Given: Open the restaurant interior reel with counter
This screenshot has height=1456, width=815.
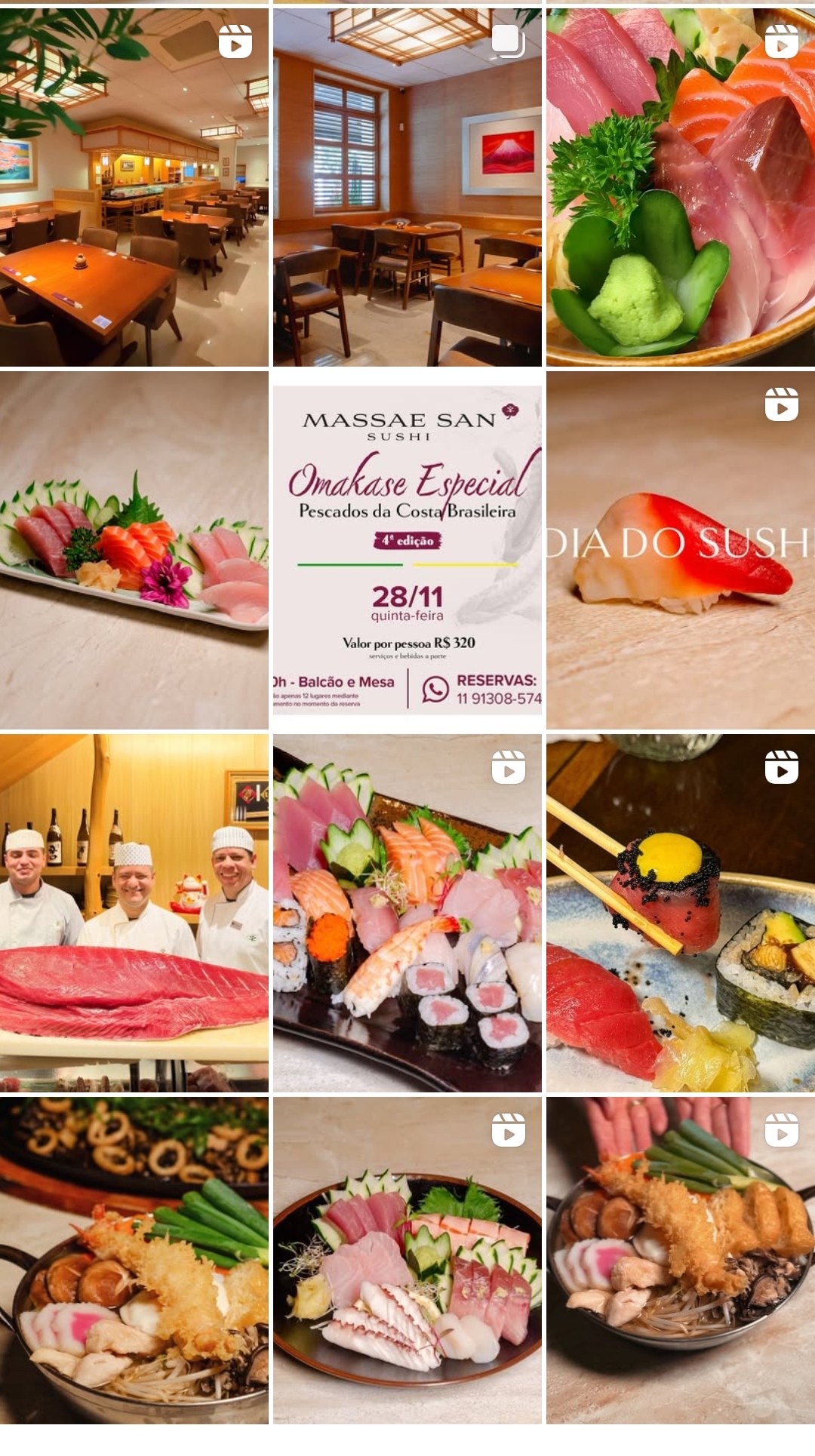Looking at the screenshot, I should click(134, 187).
